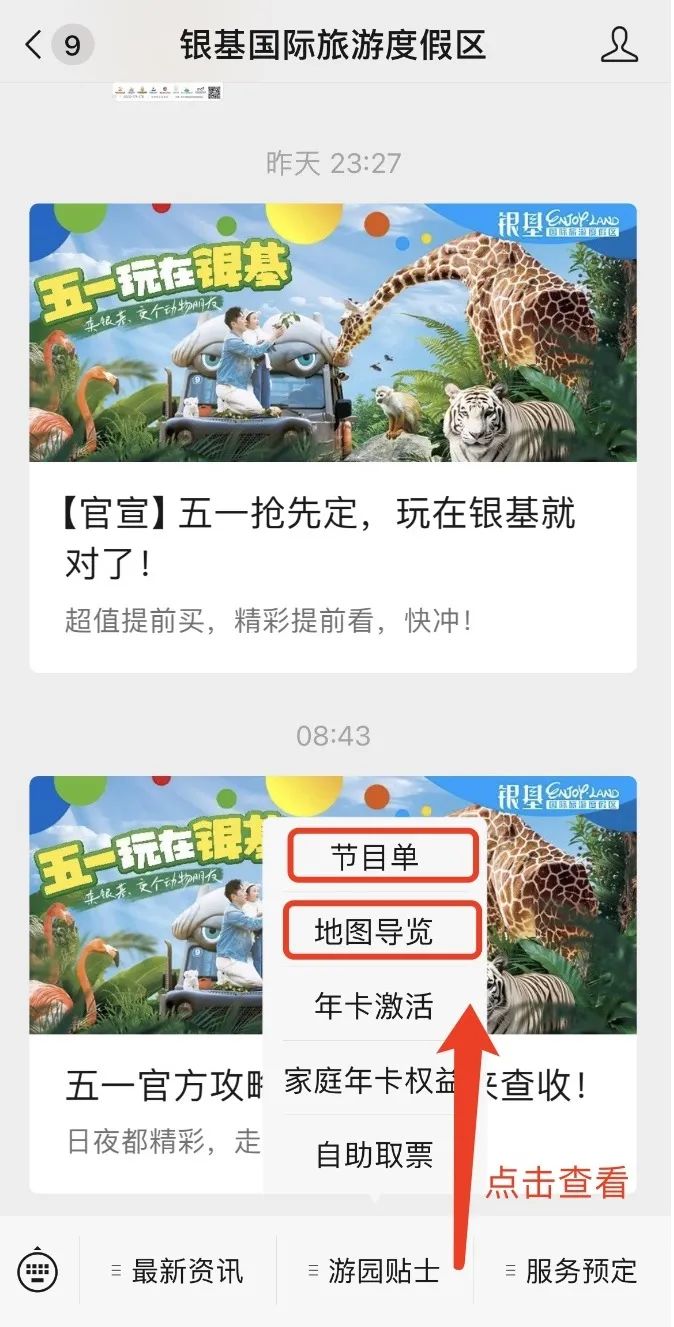The image size is (674, 1327).
Task: Choose 年卡激活 menu option
Action: [374, 1005]
